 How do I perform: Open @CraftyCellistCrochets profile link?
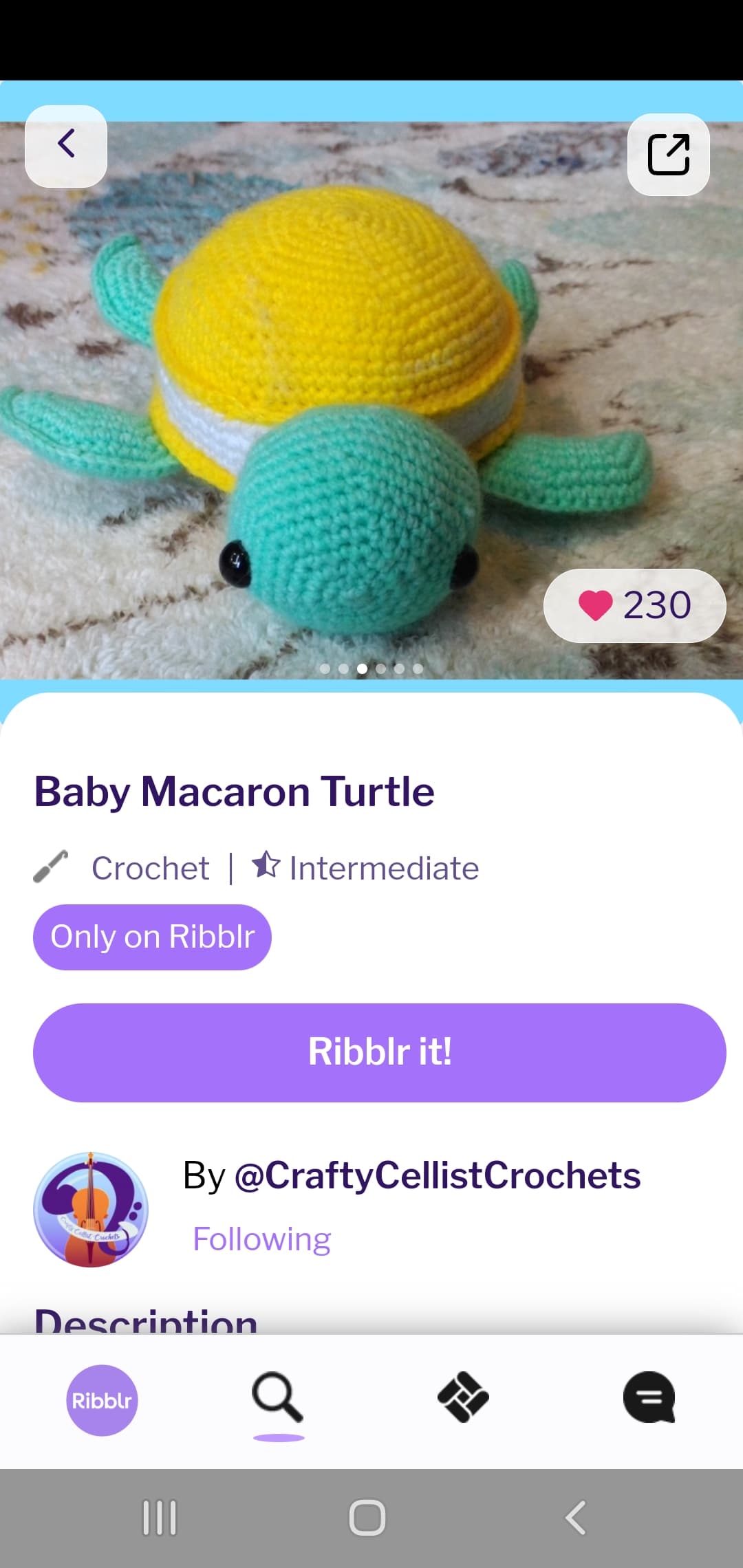[437, 1175]
